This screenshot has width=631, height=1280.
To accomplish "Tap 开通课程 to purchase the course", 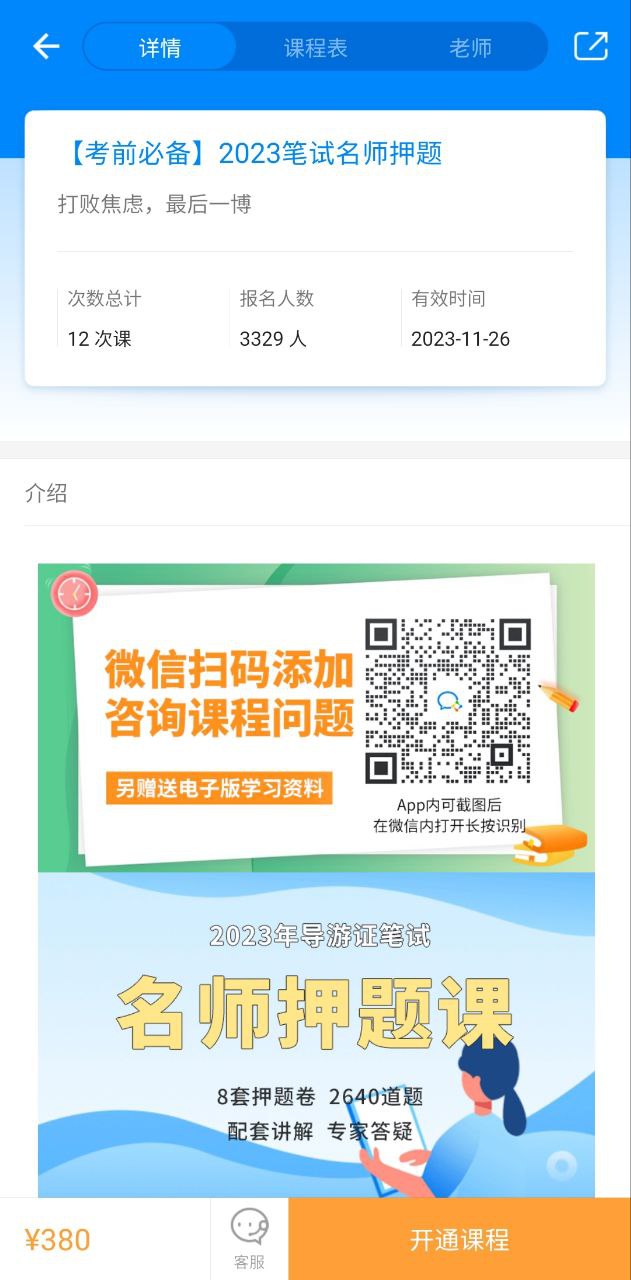I will point(460,1239).
